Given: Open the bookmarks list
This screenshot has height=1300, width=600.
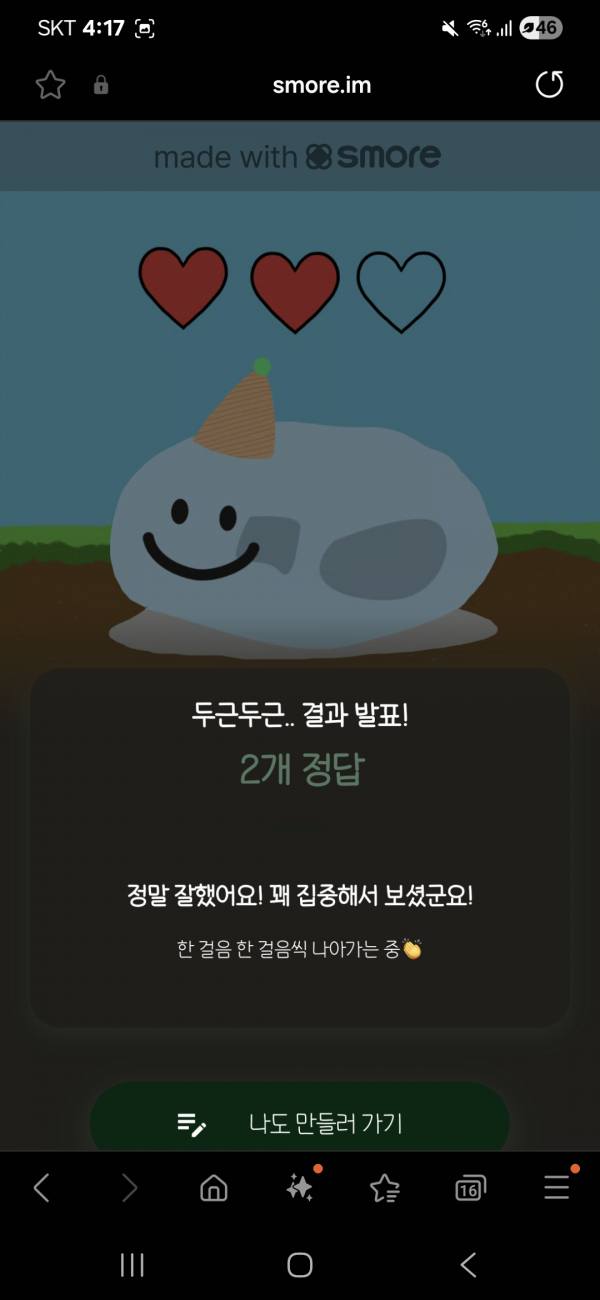Looking at the screenshot, I should click(384, 1187).
